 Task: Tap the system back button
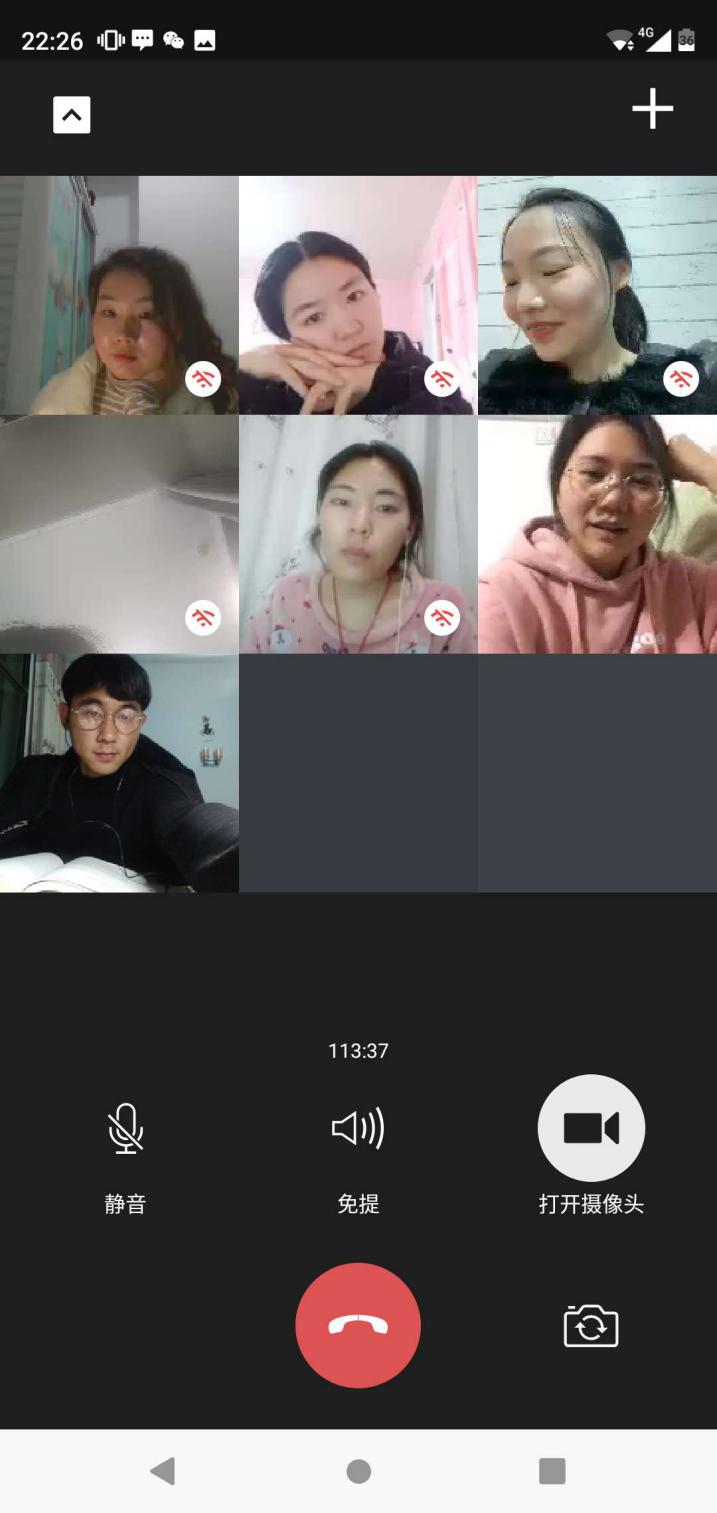pos(162,1470)
